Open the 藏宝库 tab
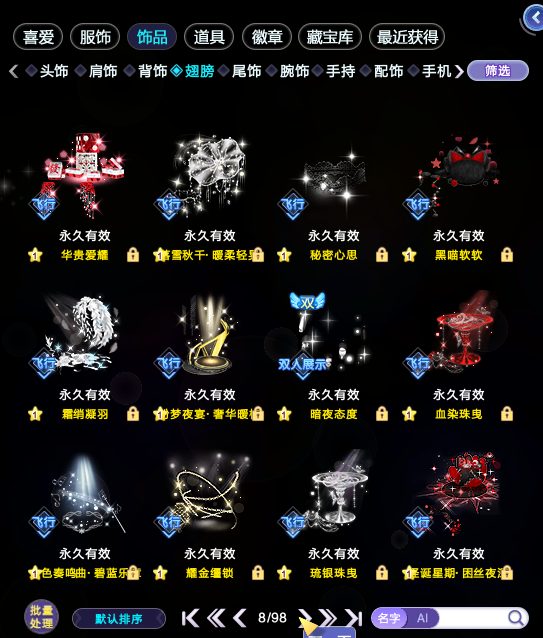This screenshot has height=638, width=543. coord(329,37)
